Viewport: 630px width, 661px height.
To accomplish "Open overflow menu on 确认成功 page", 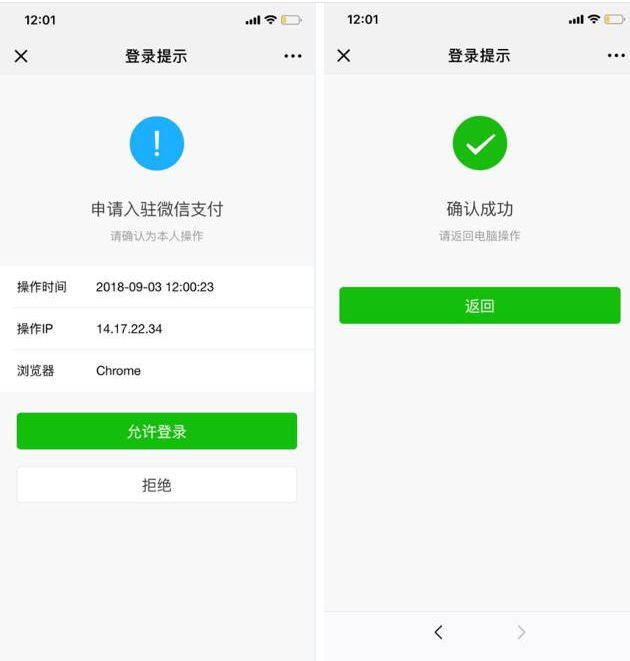I will 615,56.
